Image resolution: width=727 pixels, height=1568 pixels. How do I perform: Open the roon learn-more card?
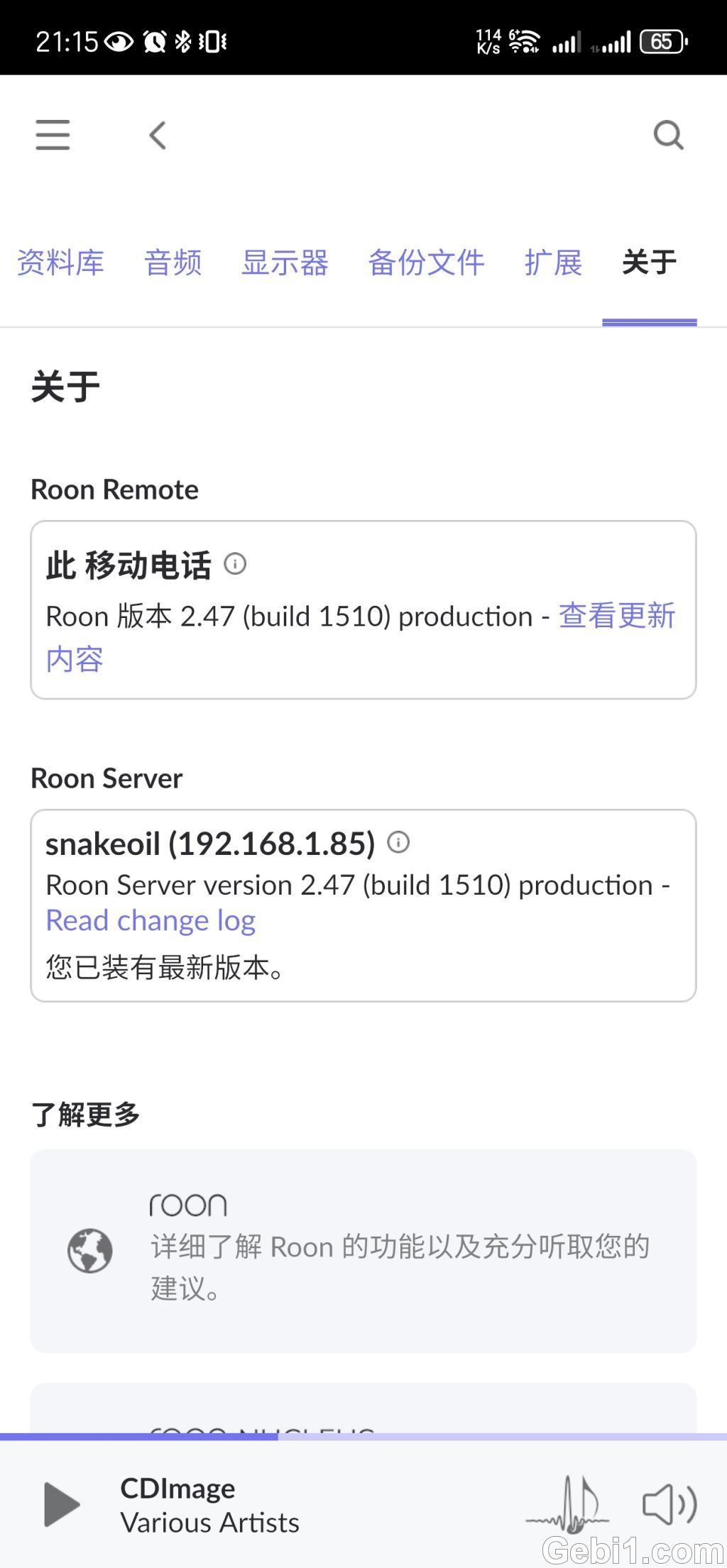tap(363, 1250)
